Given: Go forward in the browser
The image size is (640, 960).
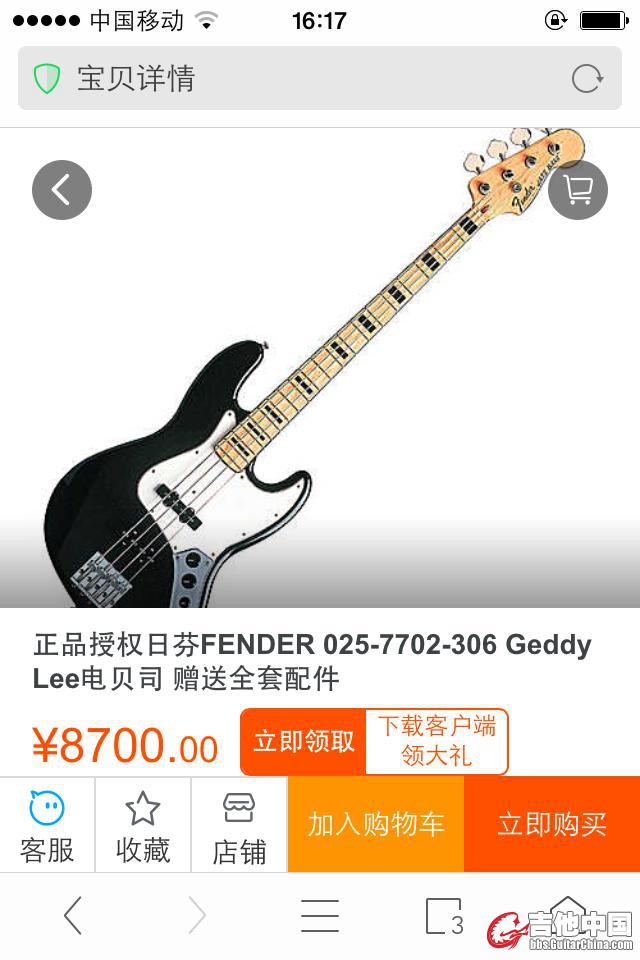Looking at the screenshot, I should click(x=197, y=915).
